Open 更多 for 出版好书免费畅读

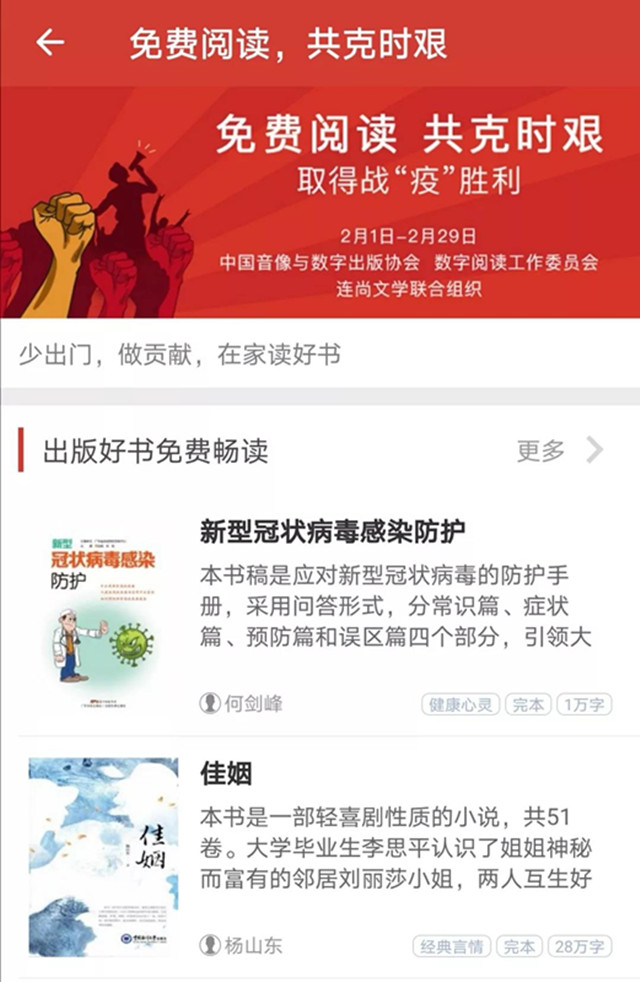point(559,451)
